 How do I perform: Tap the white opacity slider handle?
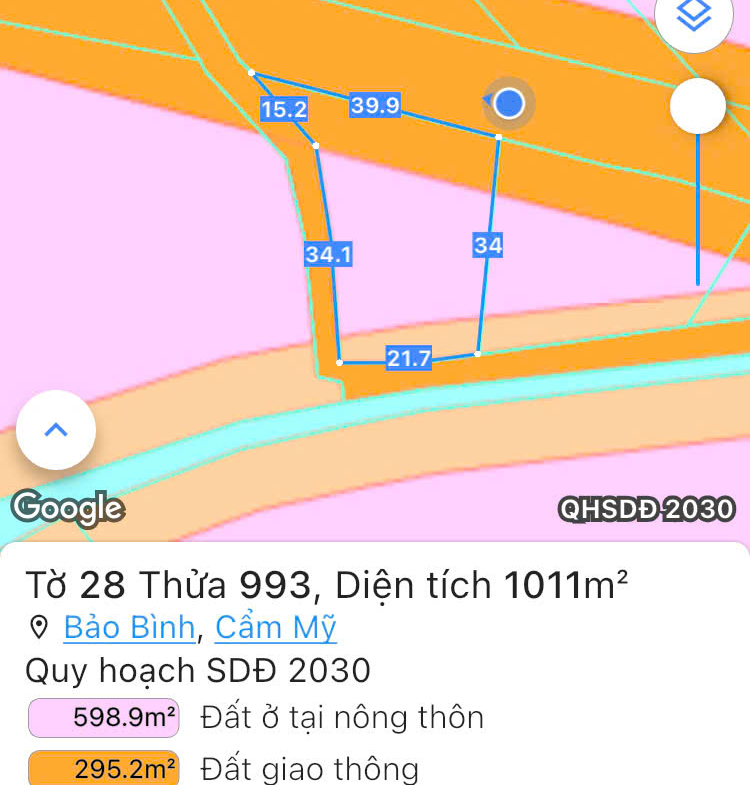tap(697, 106)
